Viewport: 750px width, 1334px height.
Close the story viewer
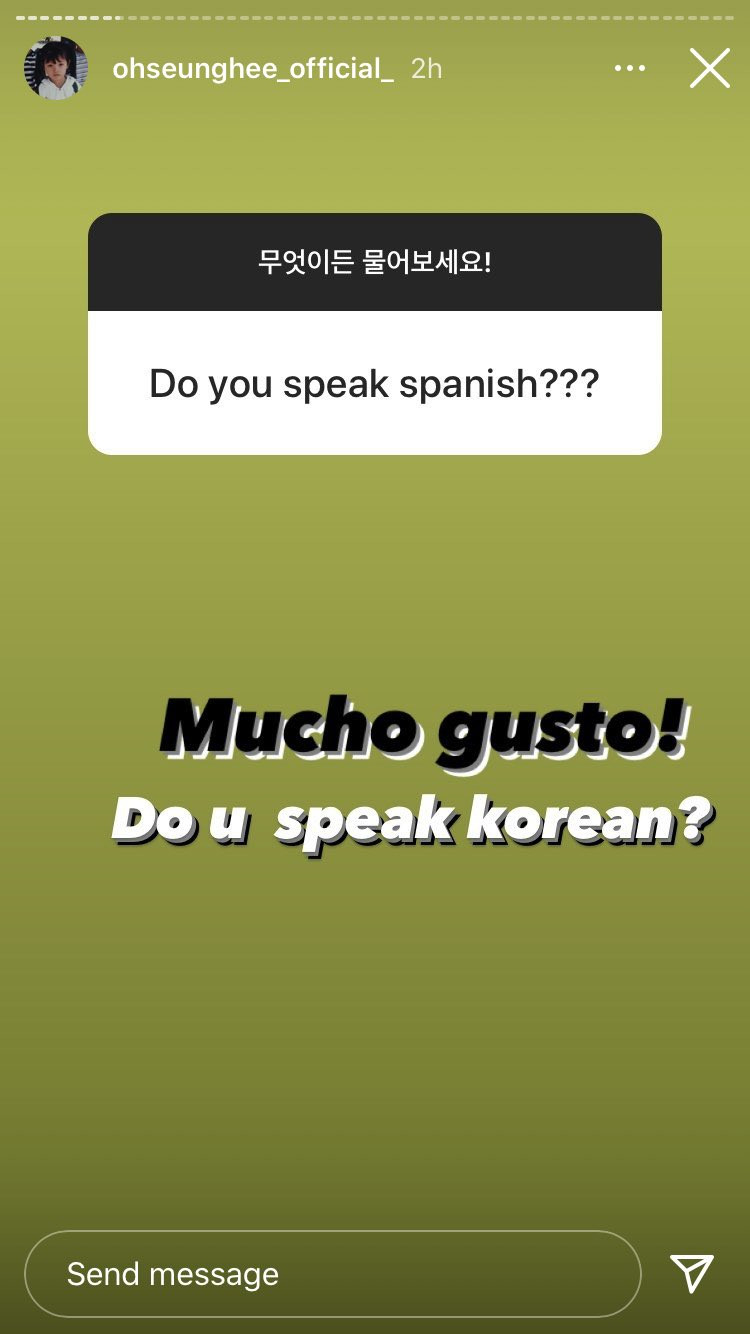pos(709,68)
